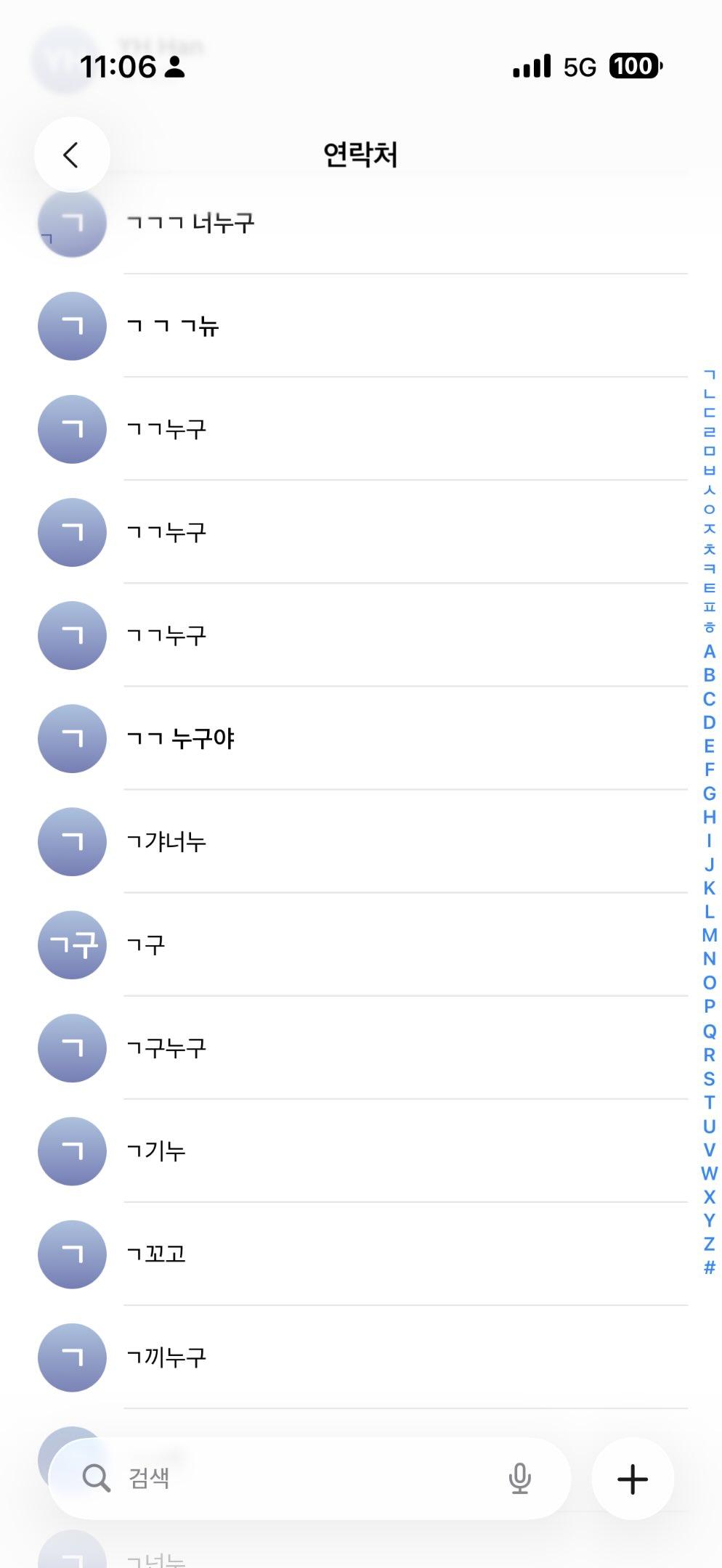Open contact ㄱ갸너누
This screenshot has width=722, height=1568.
[166, 841]
